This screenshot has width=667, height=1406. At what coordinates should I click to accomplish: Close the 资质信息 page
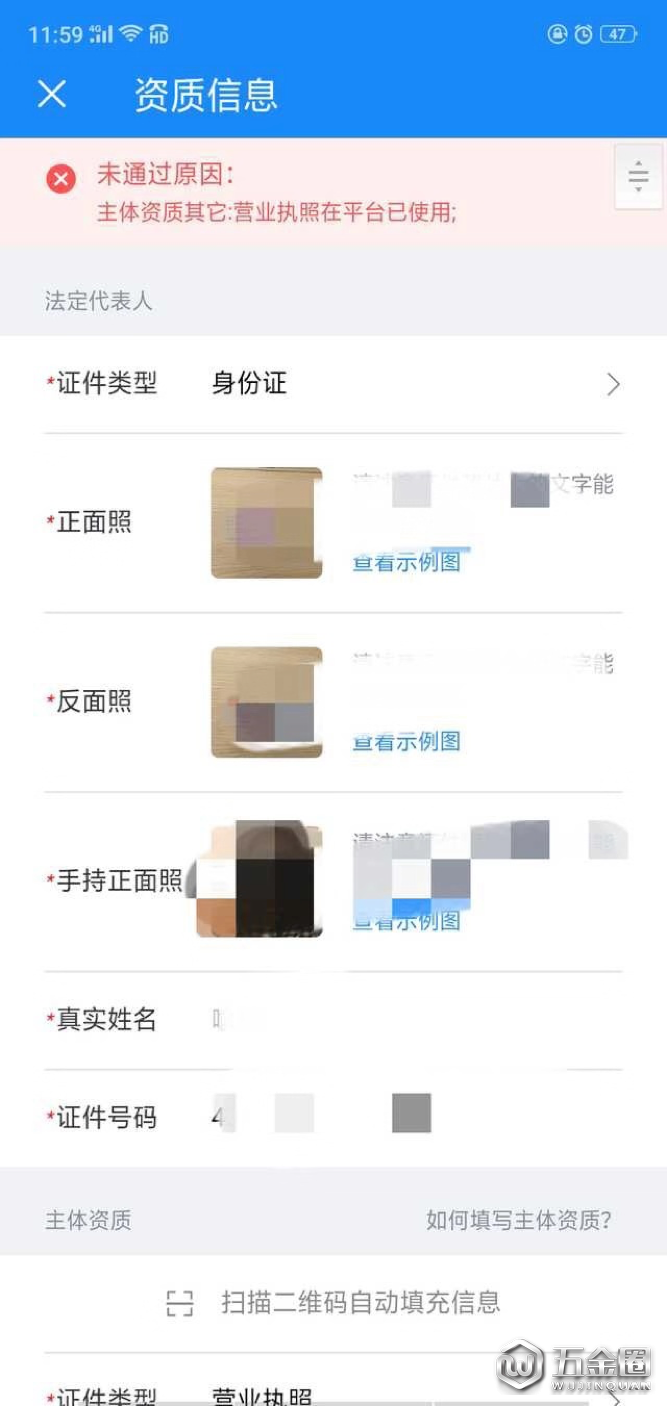(x=52, y=94)
